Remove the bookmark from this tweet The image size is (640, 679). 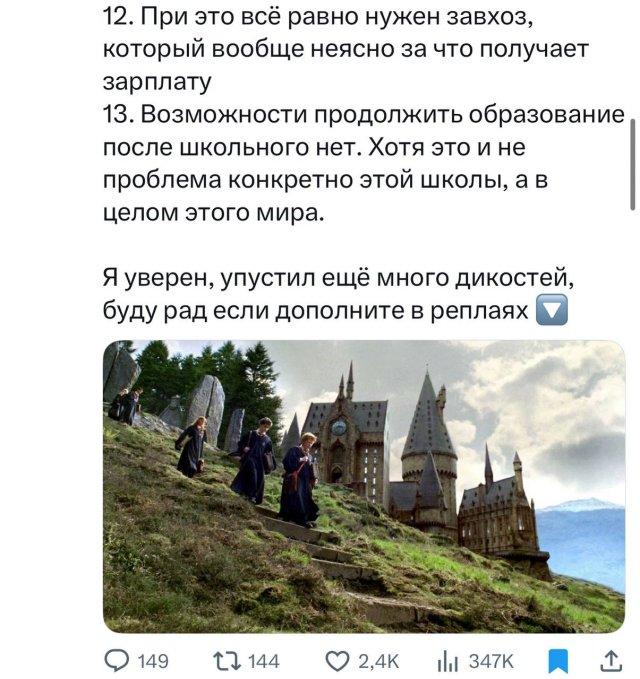pos(557,660)
